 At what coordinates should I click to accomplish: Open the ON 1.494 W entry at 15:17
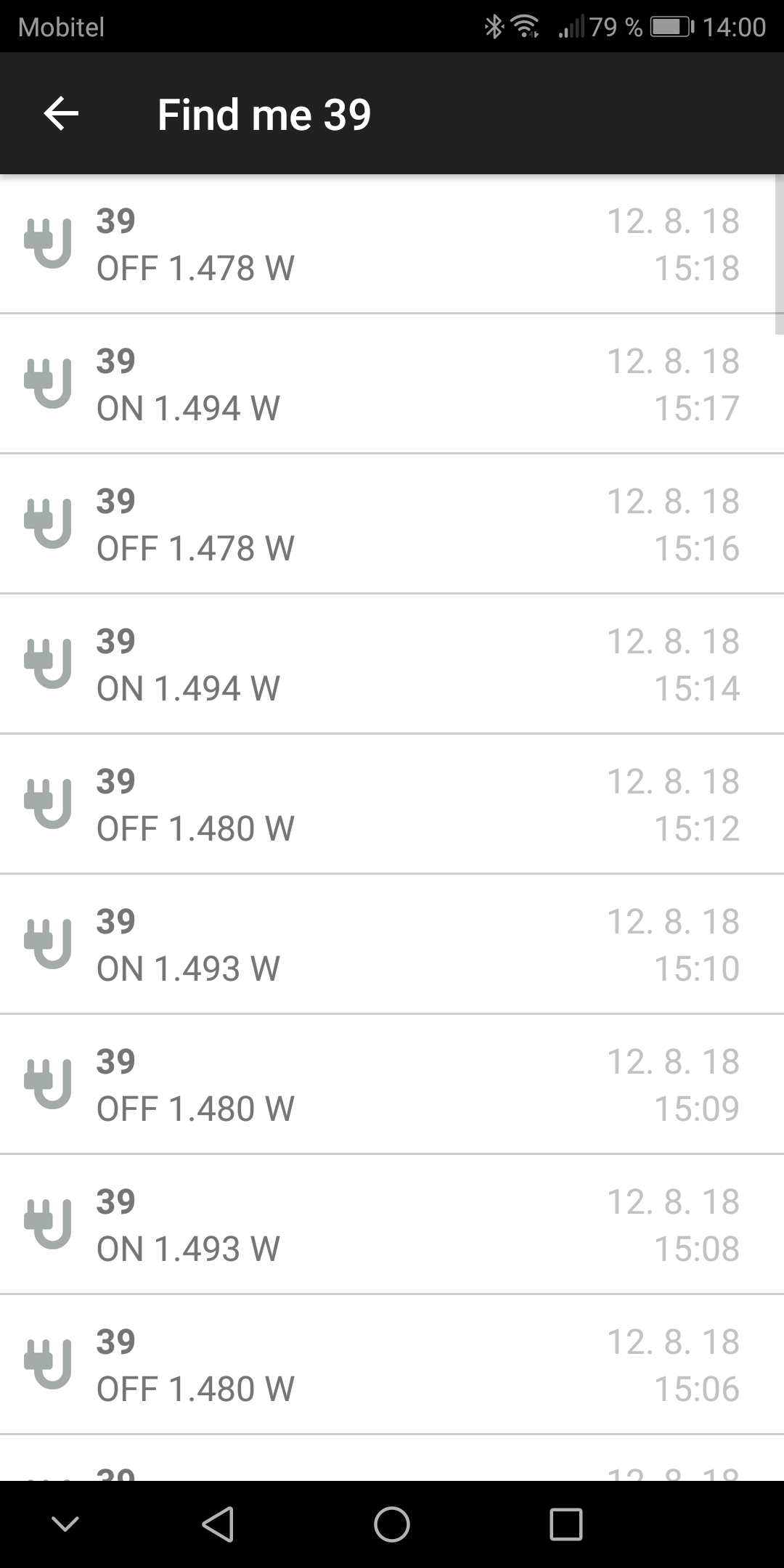(x=392, y=385)
